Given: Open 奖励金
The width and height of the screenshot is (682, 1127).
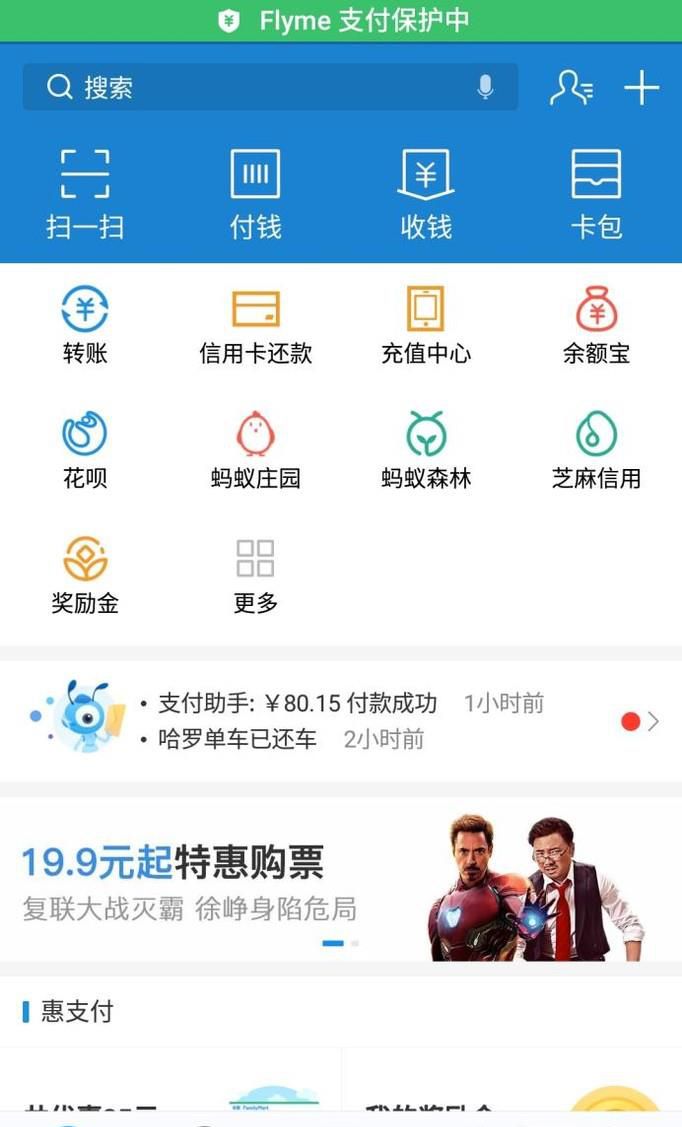Looking at the screenshot, I should (x=85, y=575).
